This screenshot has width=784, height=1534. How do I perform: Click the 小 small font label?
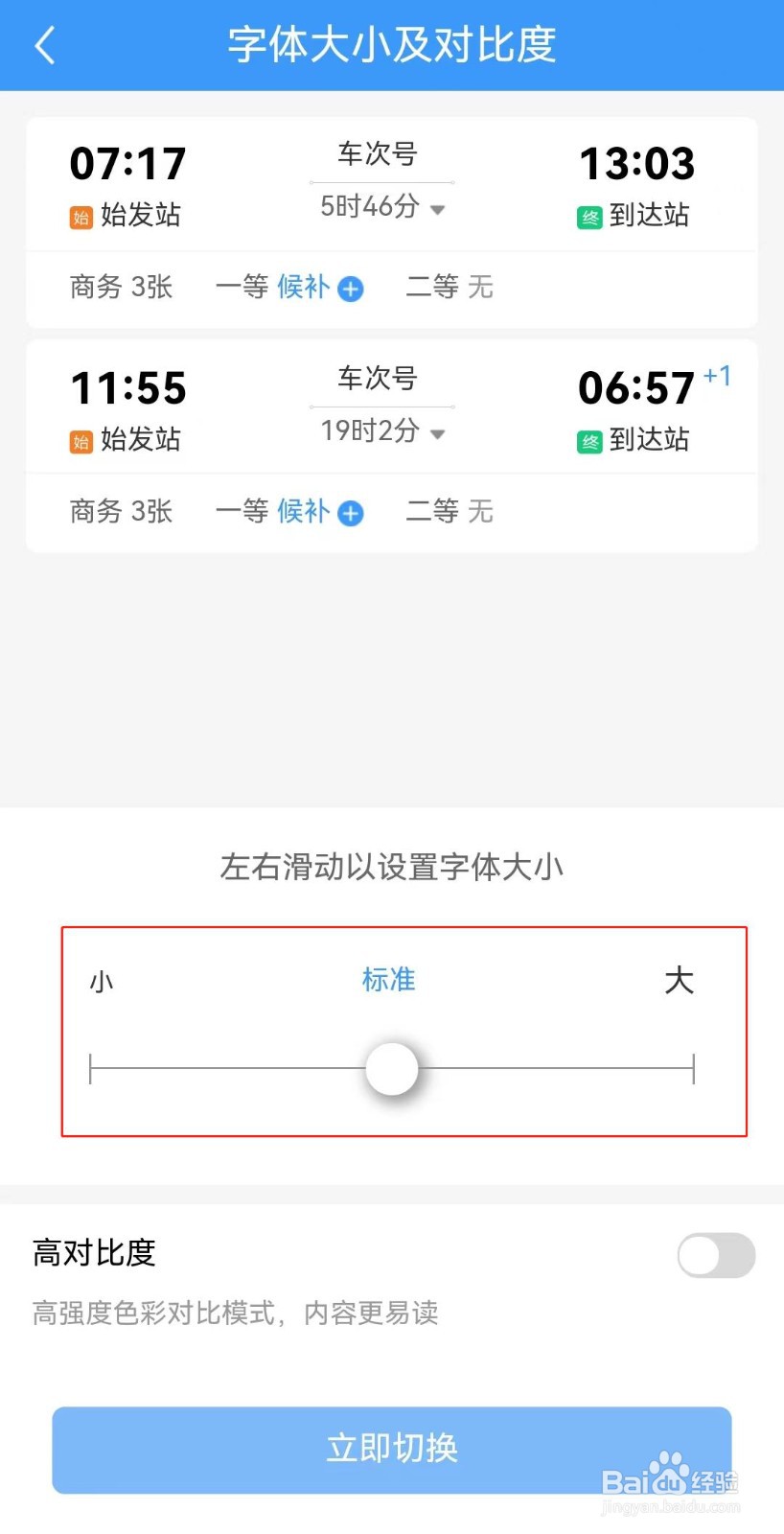pyautogui.click(x=101, y=980)
